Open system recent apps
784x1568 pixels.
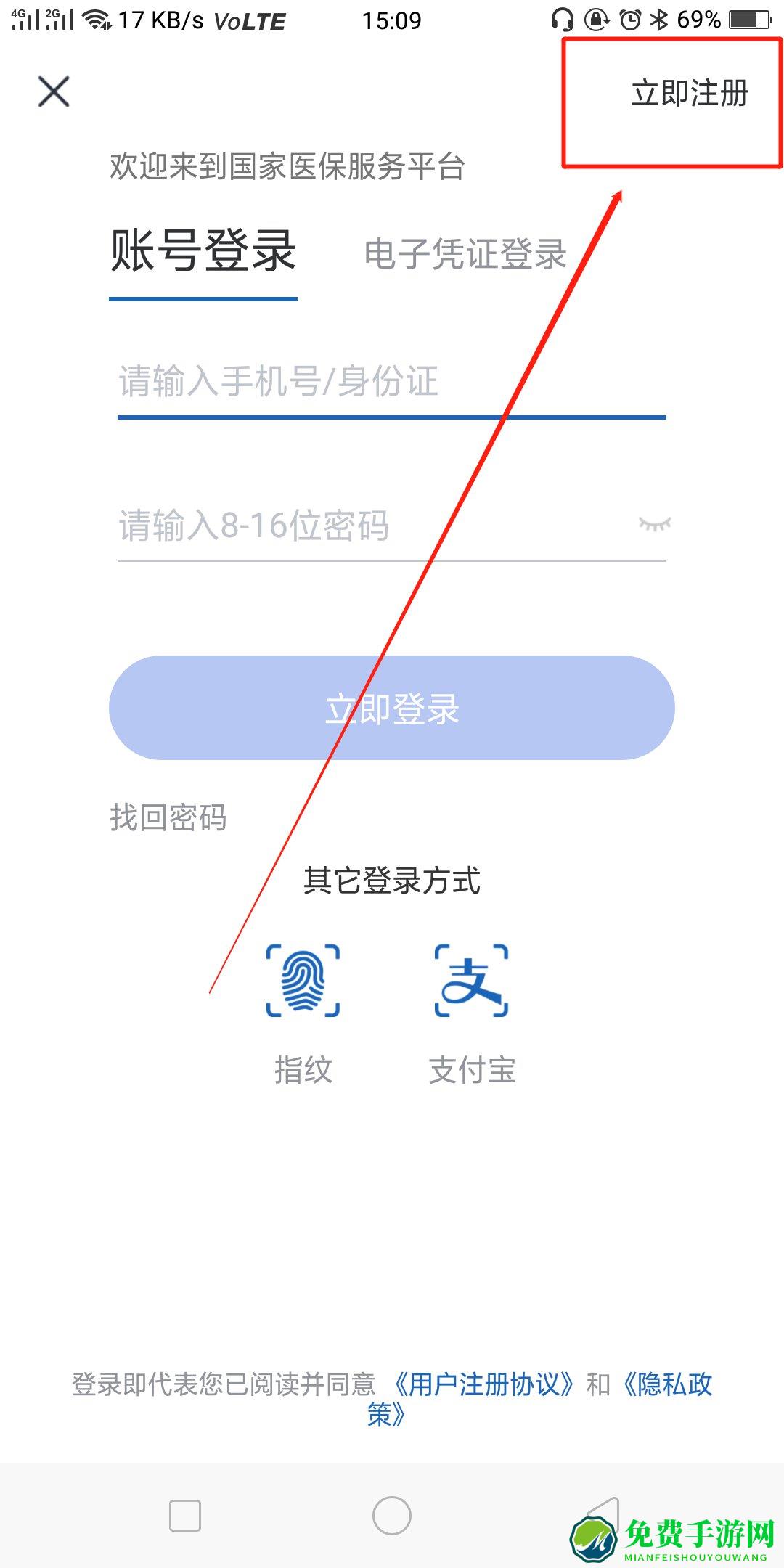point(185,1516)
